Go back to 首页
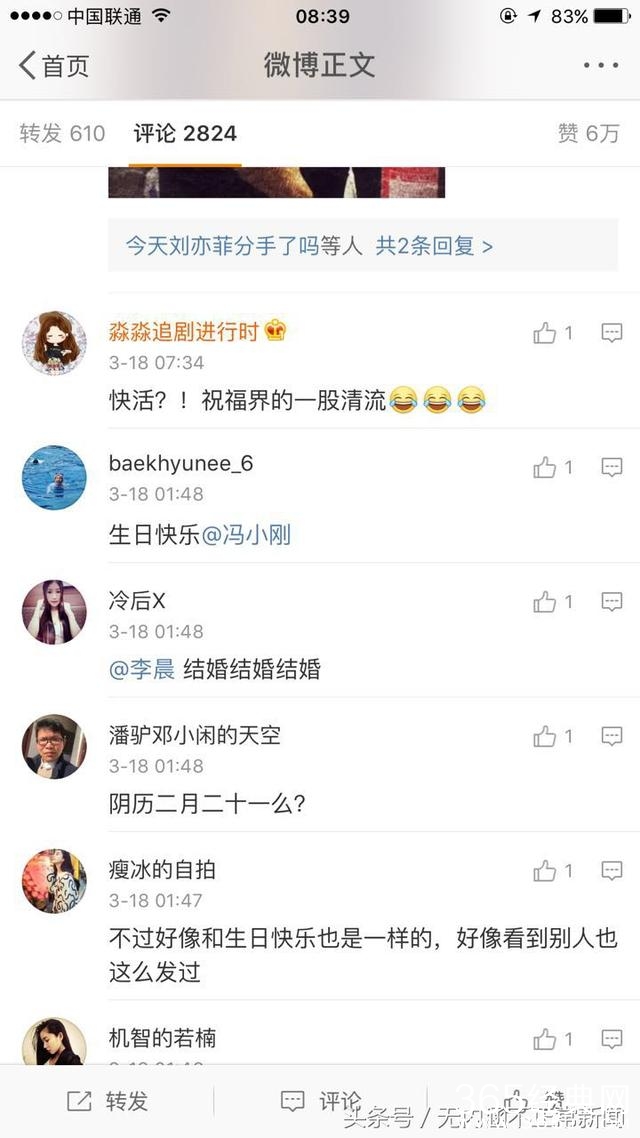The image size is (640, 1138). [x=53, y=66]
